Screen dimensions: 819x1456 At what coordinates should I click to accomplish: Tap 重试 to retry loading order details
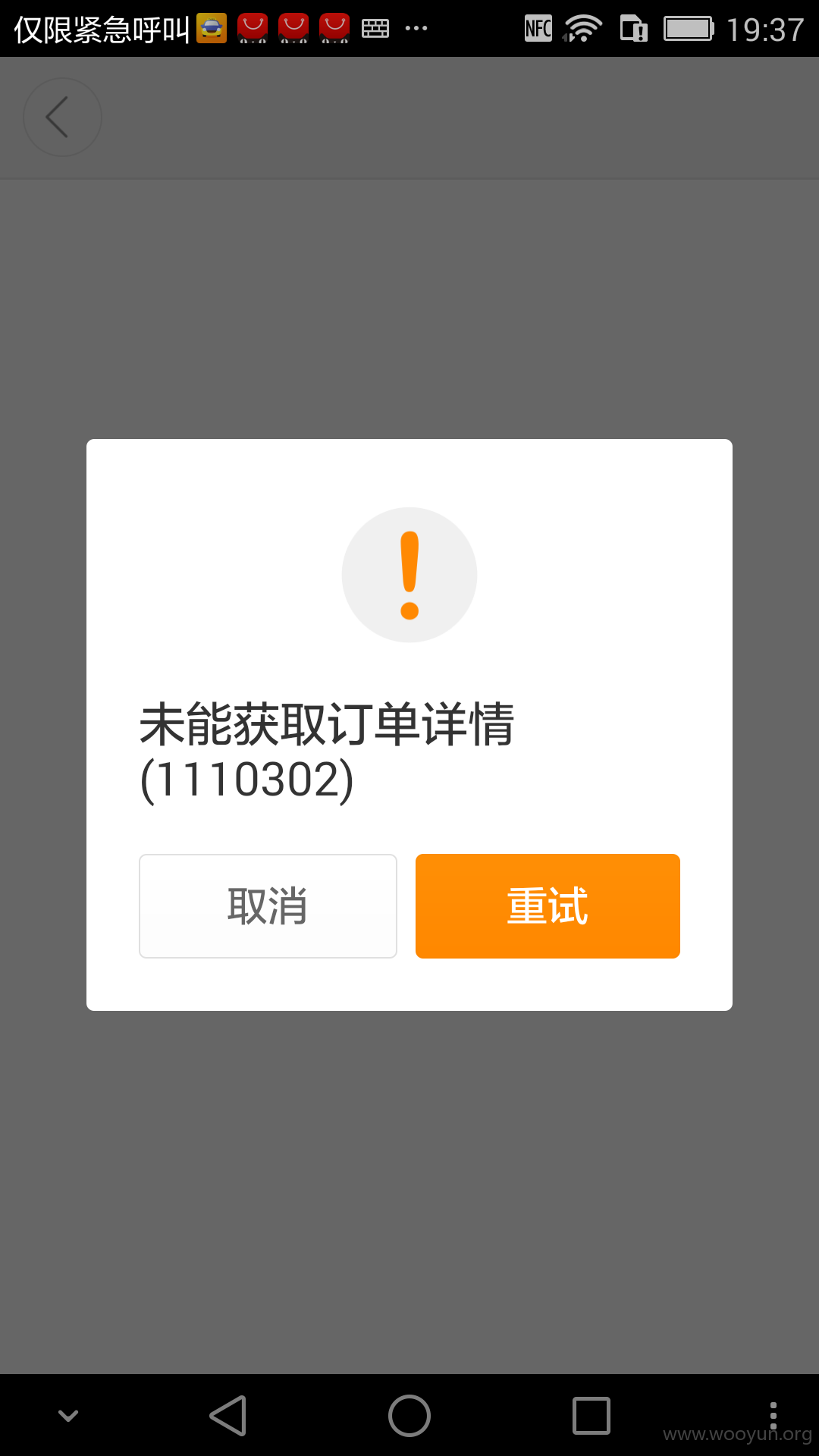(x=548, y=906)
